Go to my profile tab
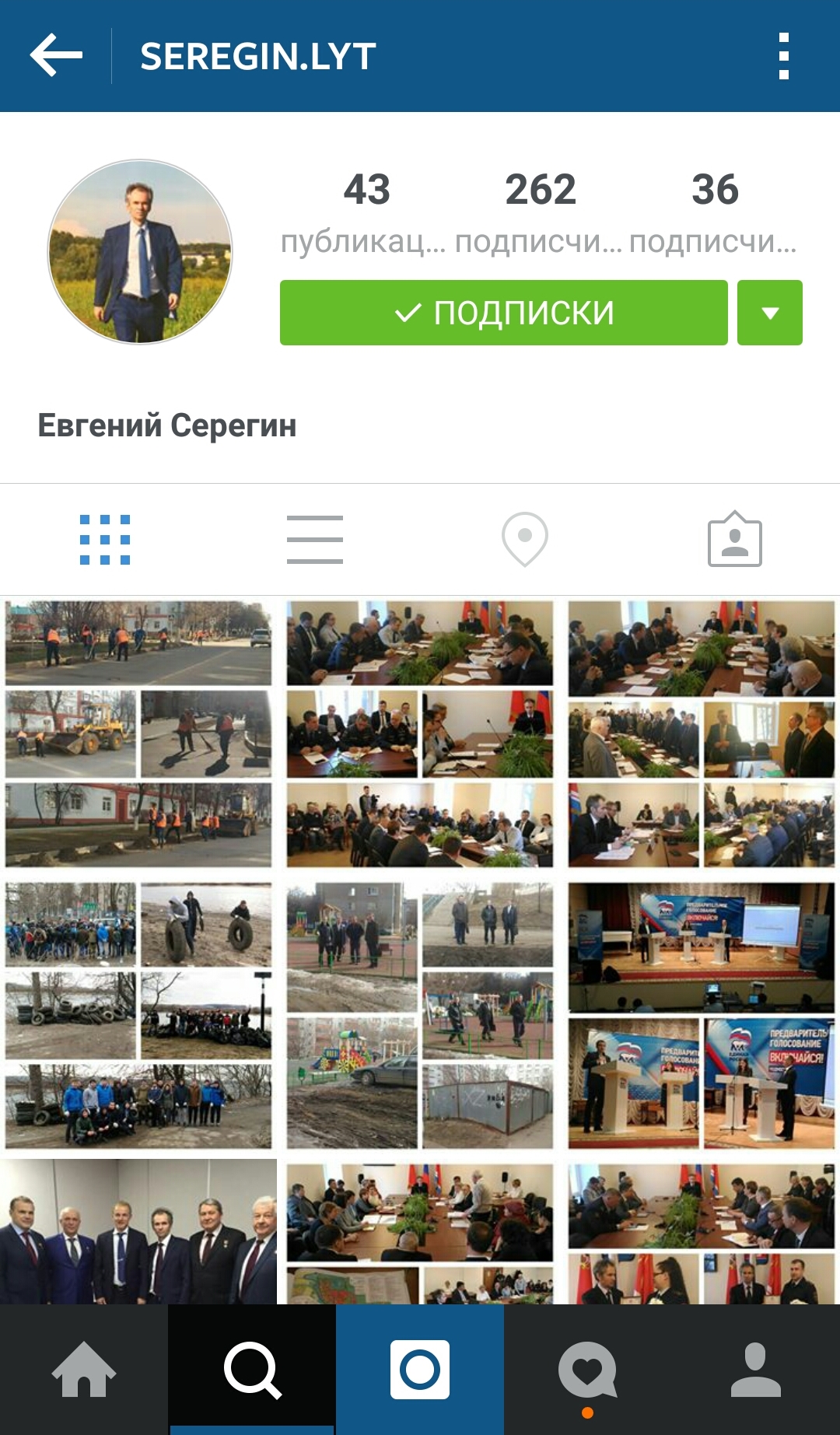Image resolution: width=840 pixels, height=1435 pixels. coord(755,1370)
